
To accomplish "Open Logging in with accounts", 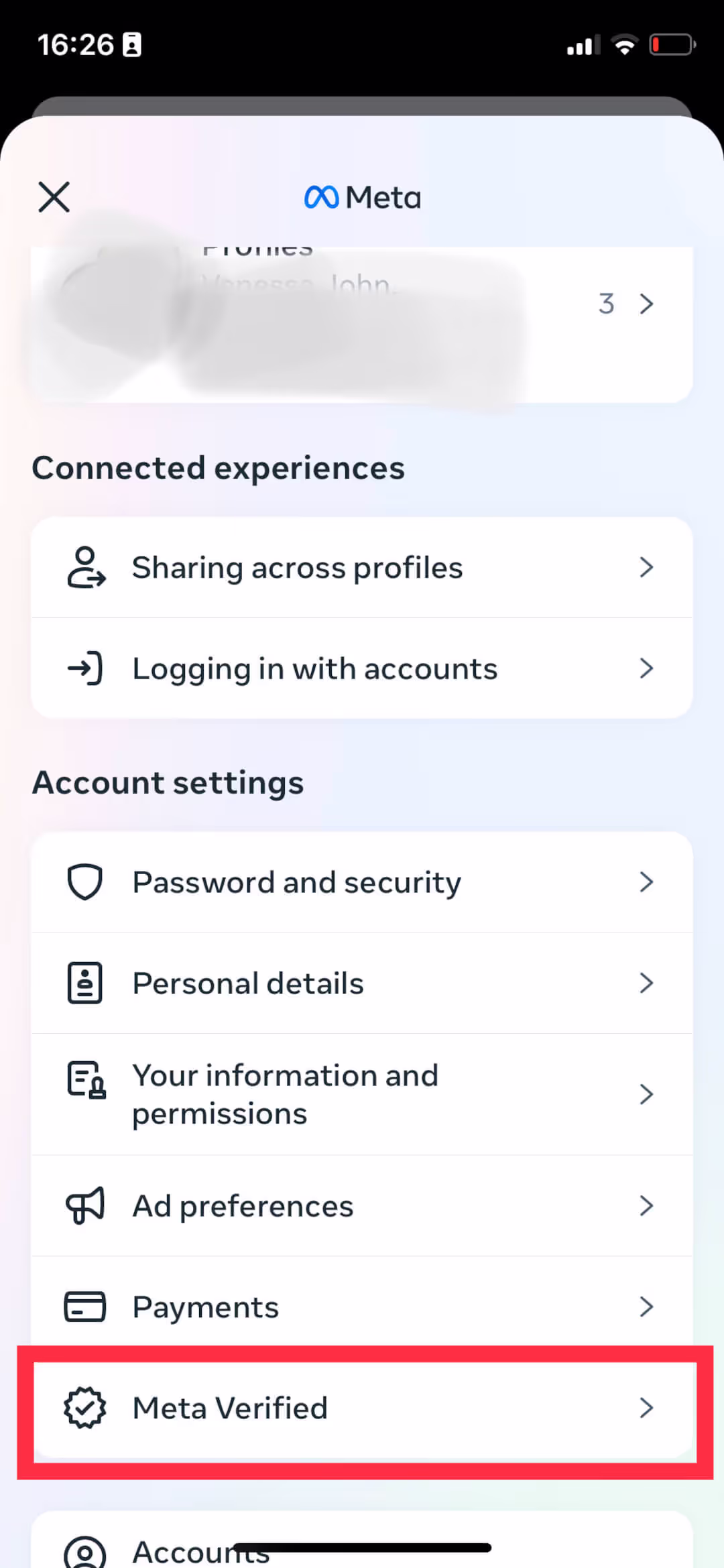I will 362,668.
